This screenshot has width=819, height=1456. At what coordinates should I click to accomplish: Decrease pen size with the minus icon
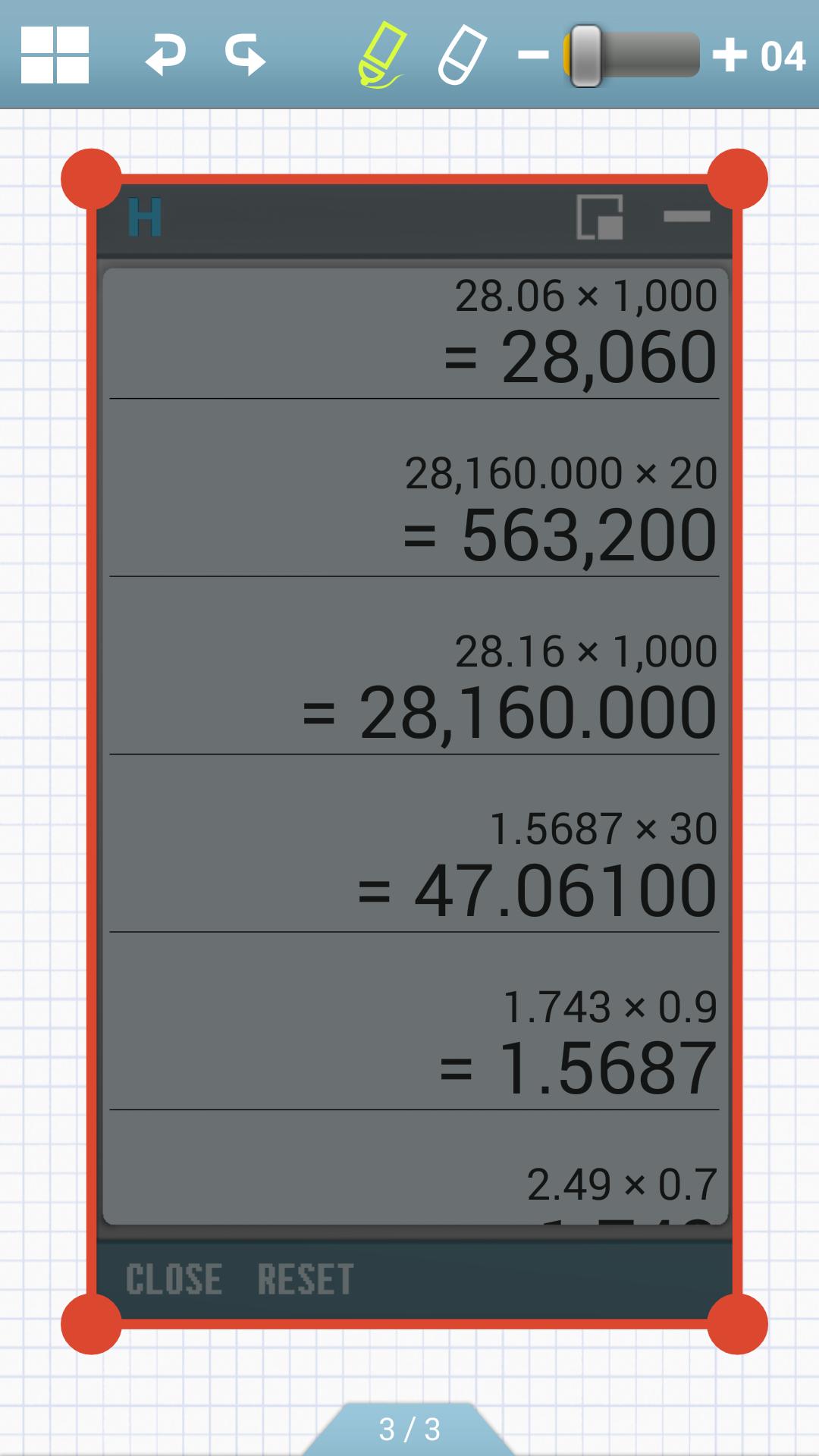point(532,55)
